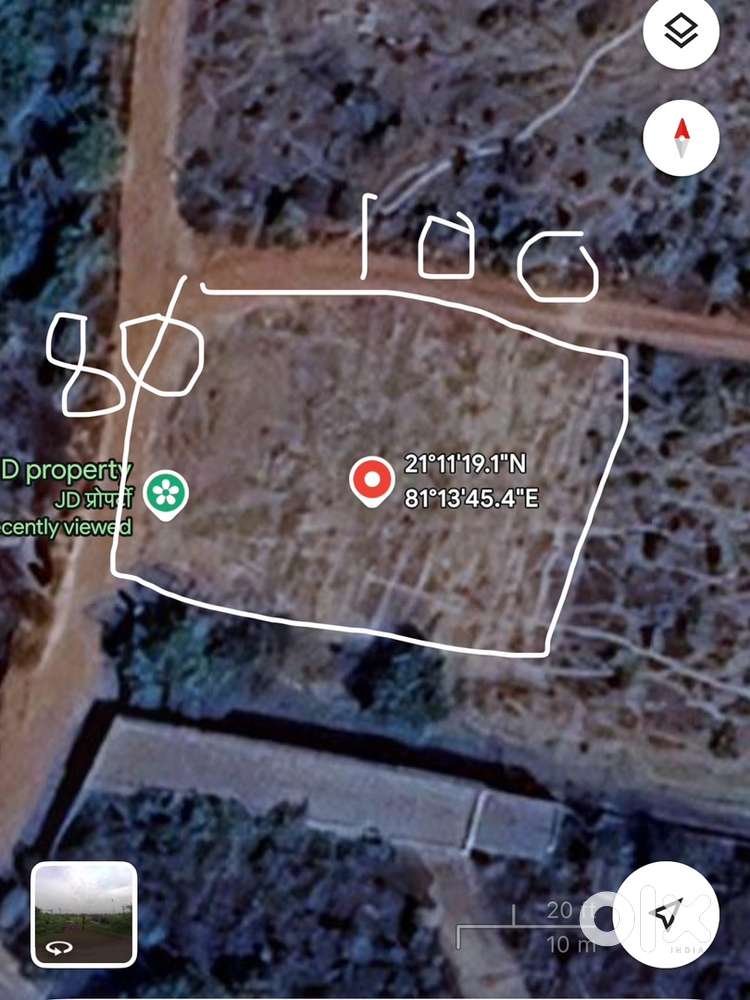Select the JD property place marker
The width and height of the screenshot is (750, 1000).
coord(165,493)
